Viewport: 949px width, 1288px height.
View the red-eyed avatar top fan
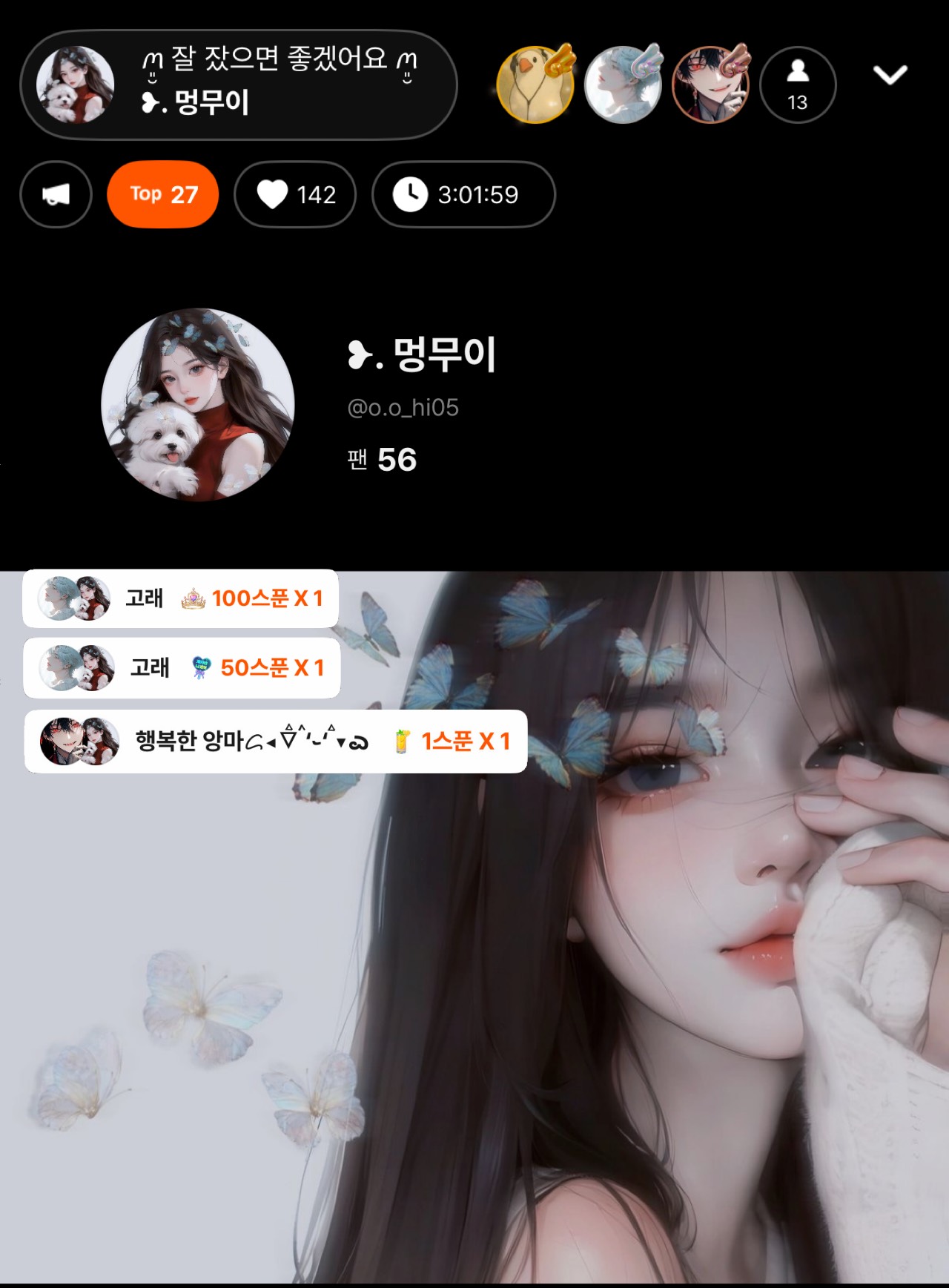710,85
